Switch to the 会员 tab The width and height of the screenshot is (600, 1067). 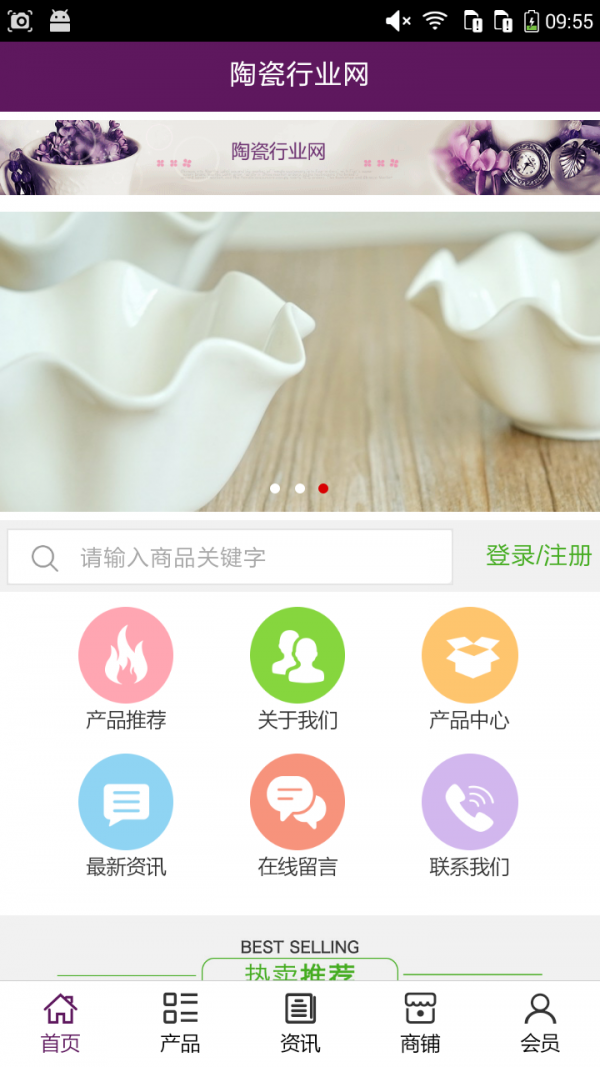point(540,1023)
